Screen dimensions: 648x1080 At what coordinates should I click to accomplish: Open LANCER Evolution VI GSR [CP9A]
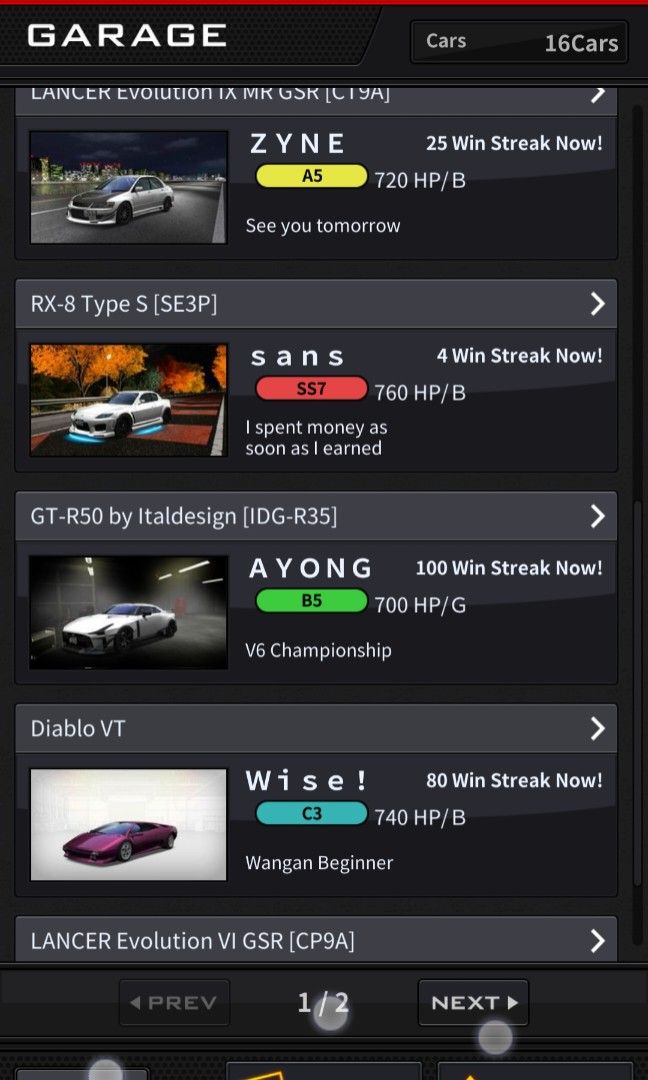[316, 940]
